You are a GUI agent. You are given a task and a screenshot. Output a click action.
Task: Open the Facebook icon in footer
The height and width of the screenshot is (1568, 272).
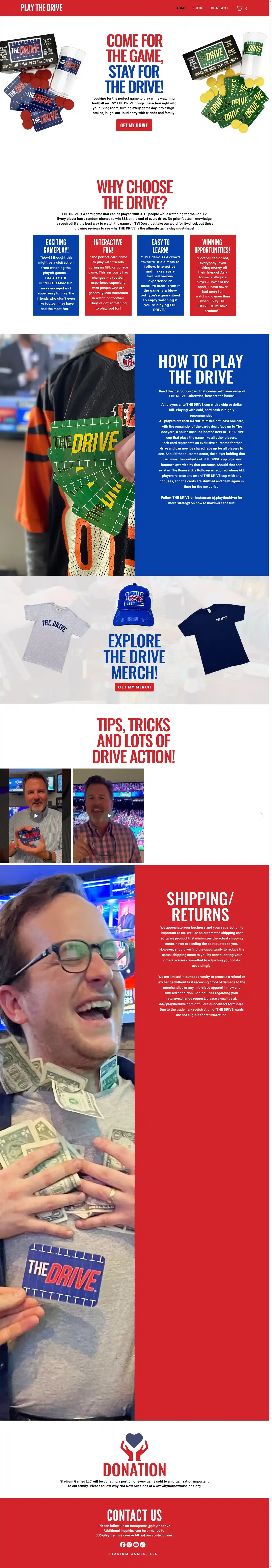(123, 1545)
